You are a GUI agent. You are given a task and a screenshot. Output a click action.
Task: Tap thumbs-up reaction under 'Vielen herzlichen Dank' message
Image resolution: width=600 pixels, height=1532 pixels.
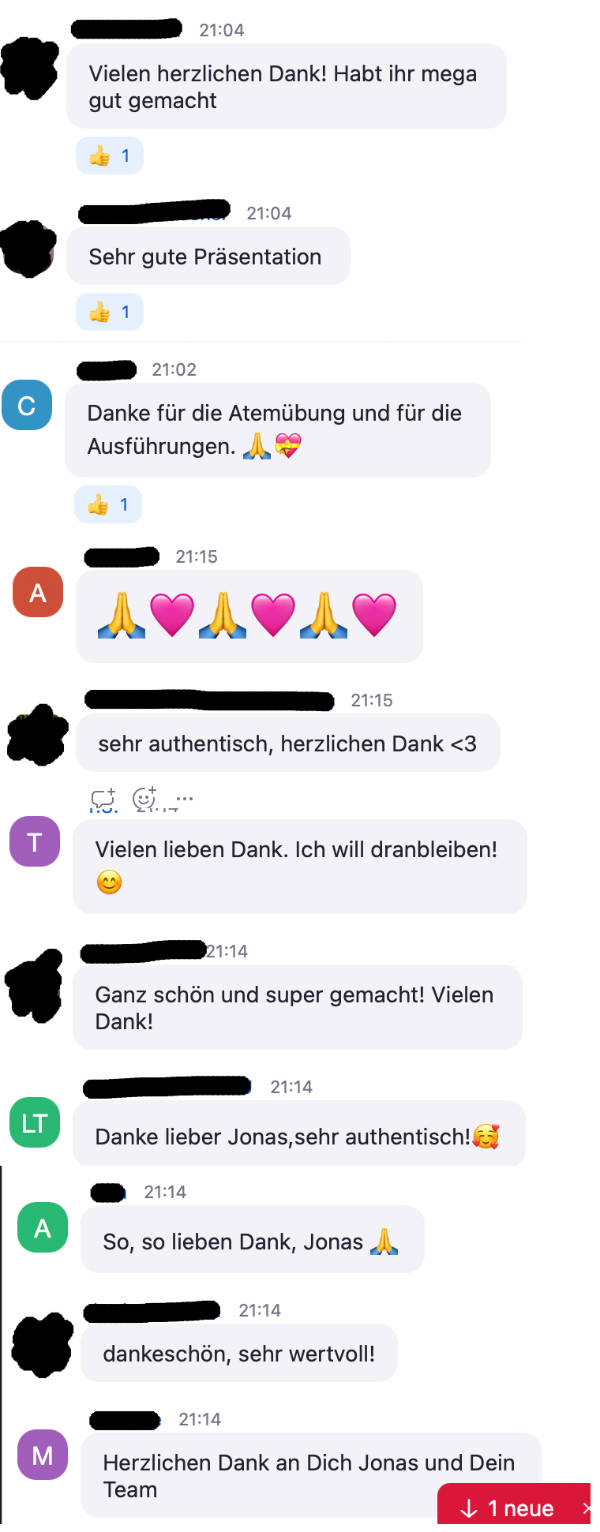pyautogui.click(x=110, y=156)
